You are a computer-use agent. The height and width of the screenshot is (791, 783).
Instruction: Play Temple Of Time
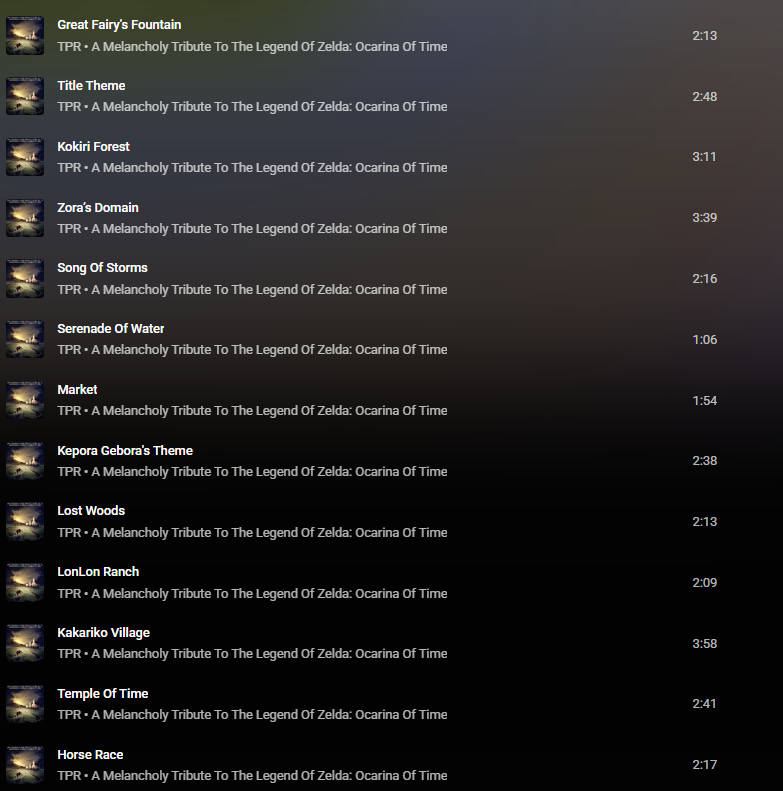point(102,694)
